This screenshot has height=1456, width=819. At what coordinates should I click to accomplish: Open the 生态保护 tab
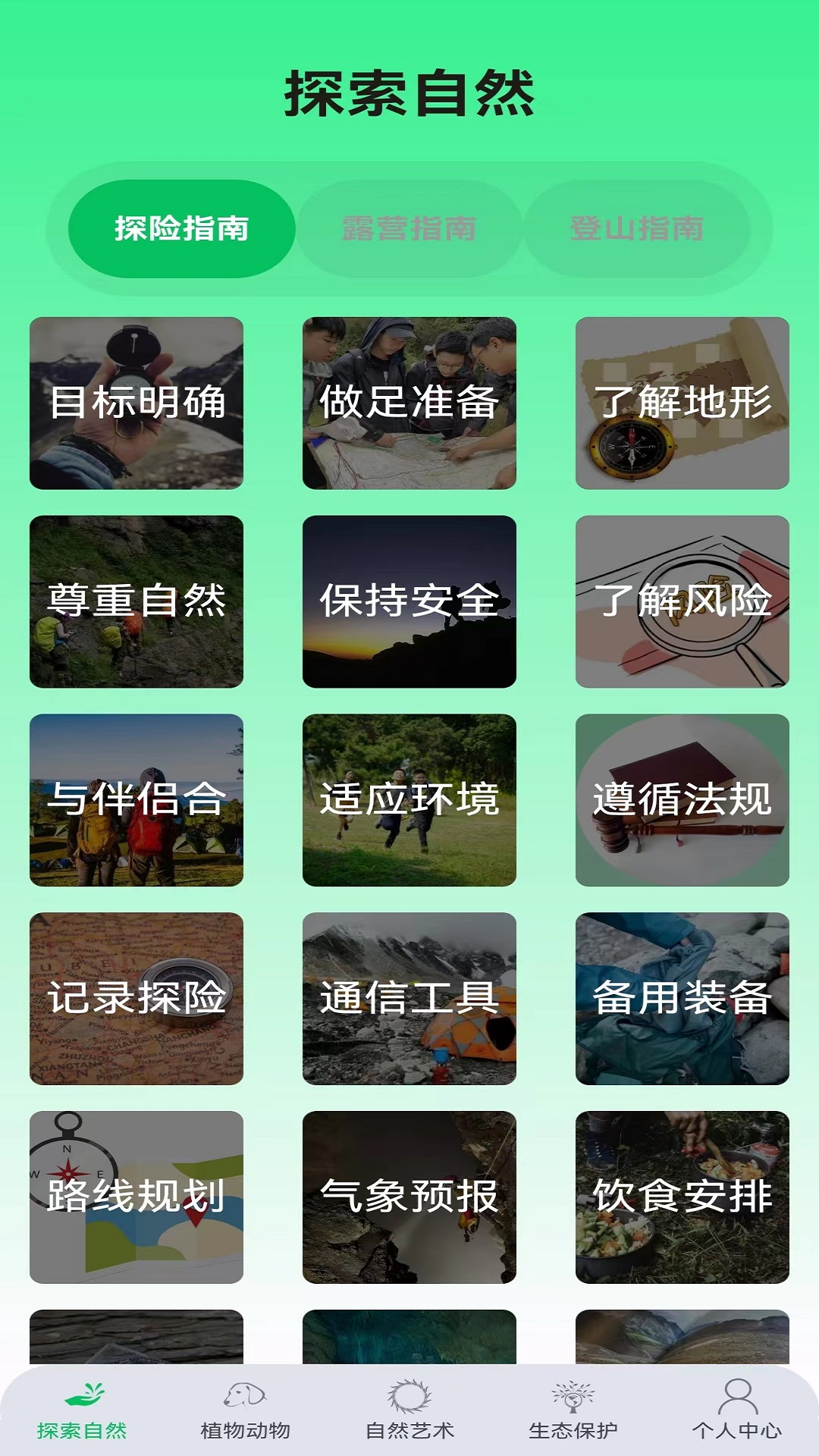click(x=573, y=1410)
